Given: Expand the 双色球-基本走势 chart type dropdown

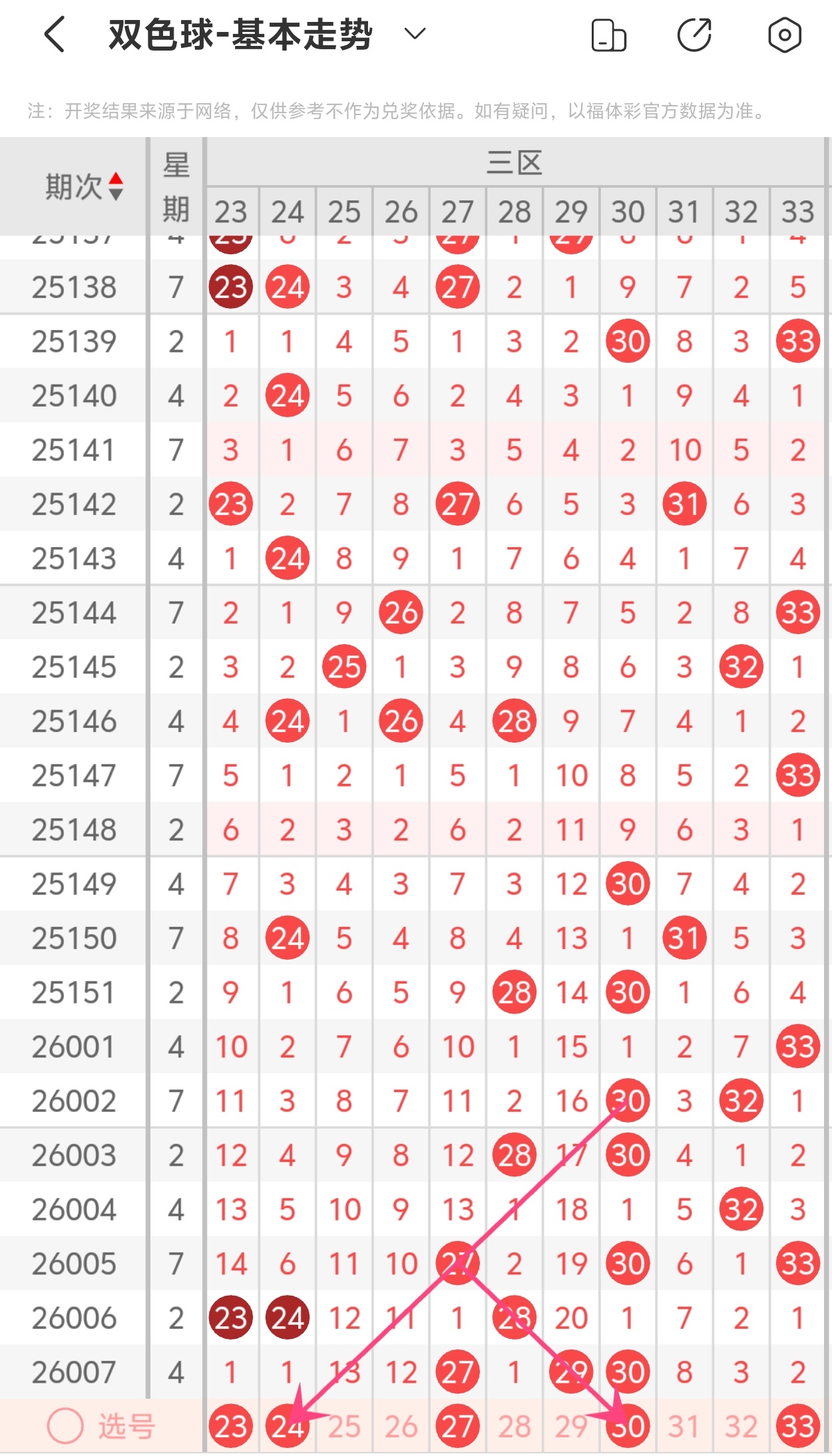Looking at the screenshot, I should coord(415,34).
